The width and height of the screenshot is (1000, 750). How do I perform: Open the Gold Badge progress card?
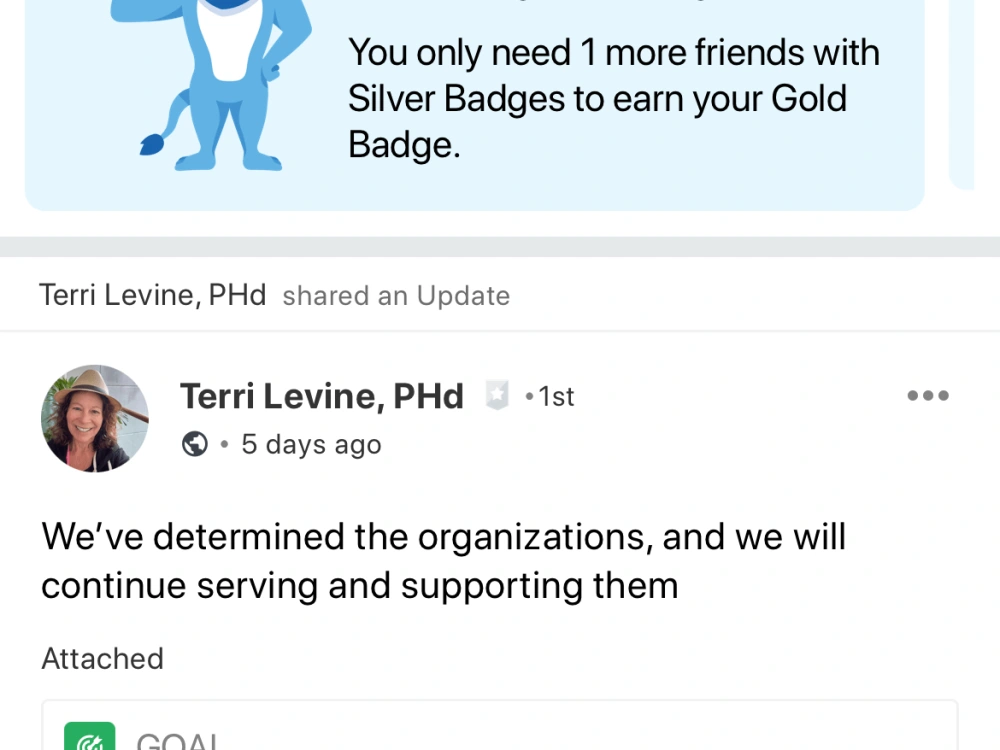coord(474,100)
